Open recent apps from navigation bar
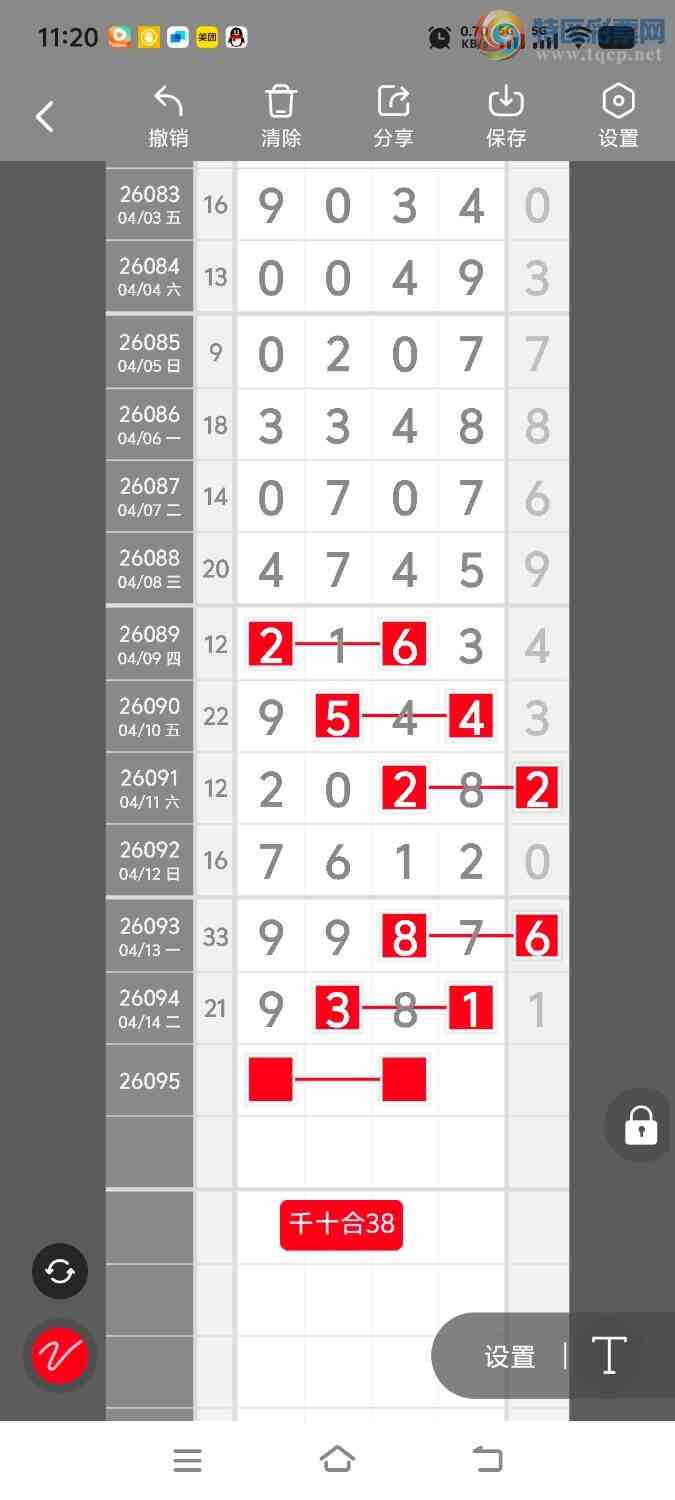This screenshot has height=1500, width=675. [187, 1460]
